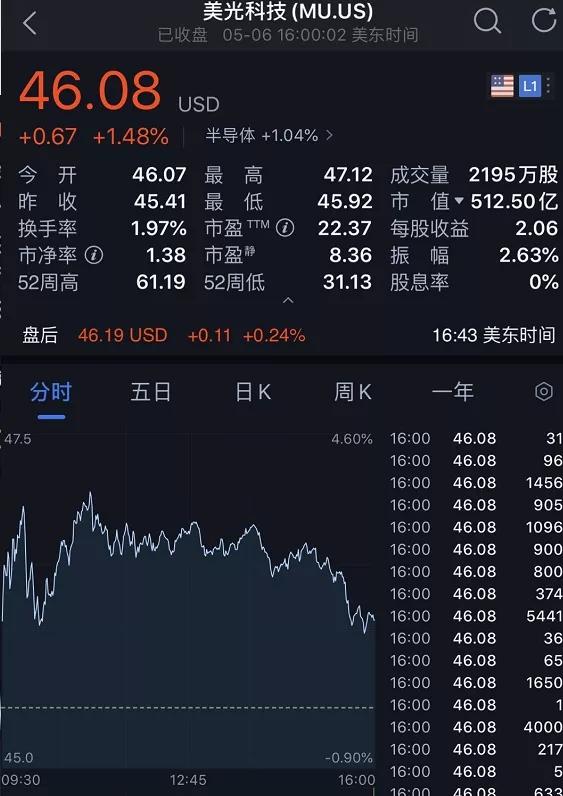
Task: Open the 半导体 sector link
Action: (x=269, y=136)
